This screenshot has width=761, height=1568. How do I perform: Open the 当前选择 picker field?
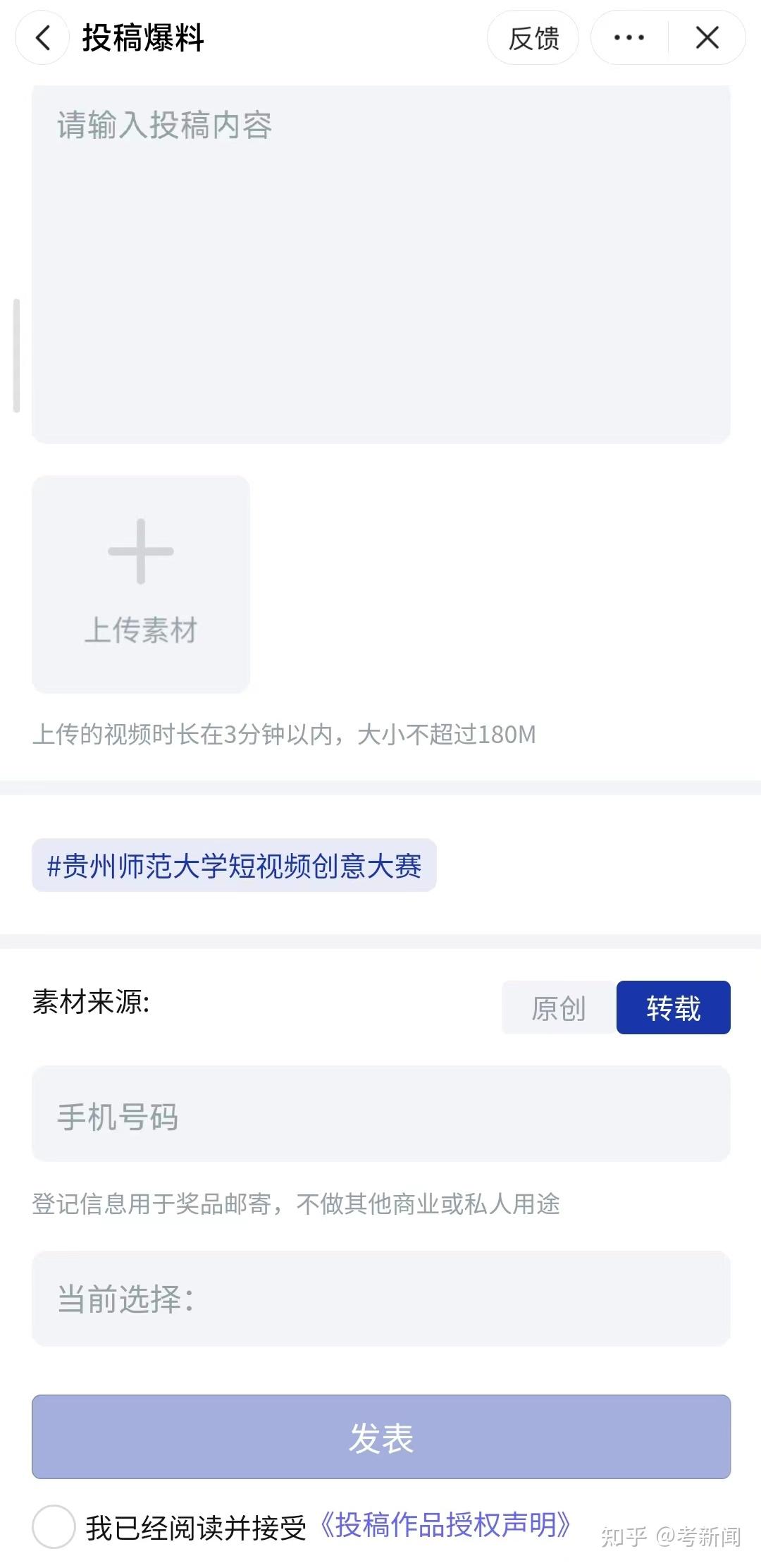coord(381,1299)
